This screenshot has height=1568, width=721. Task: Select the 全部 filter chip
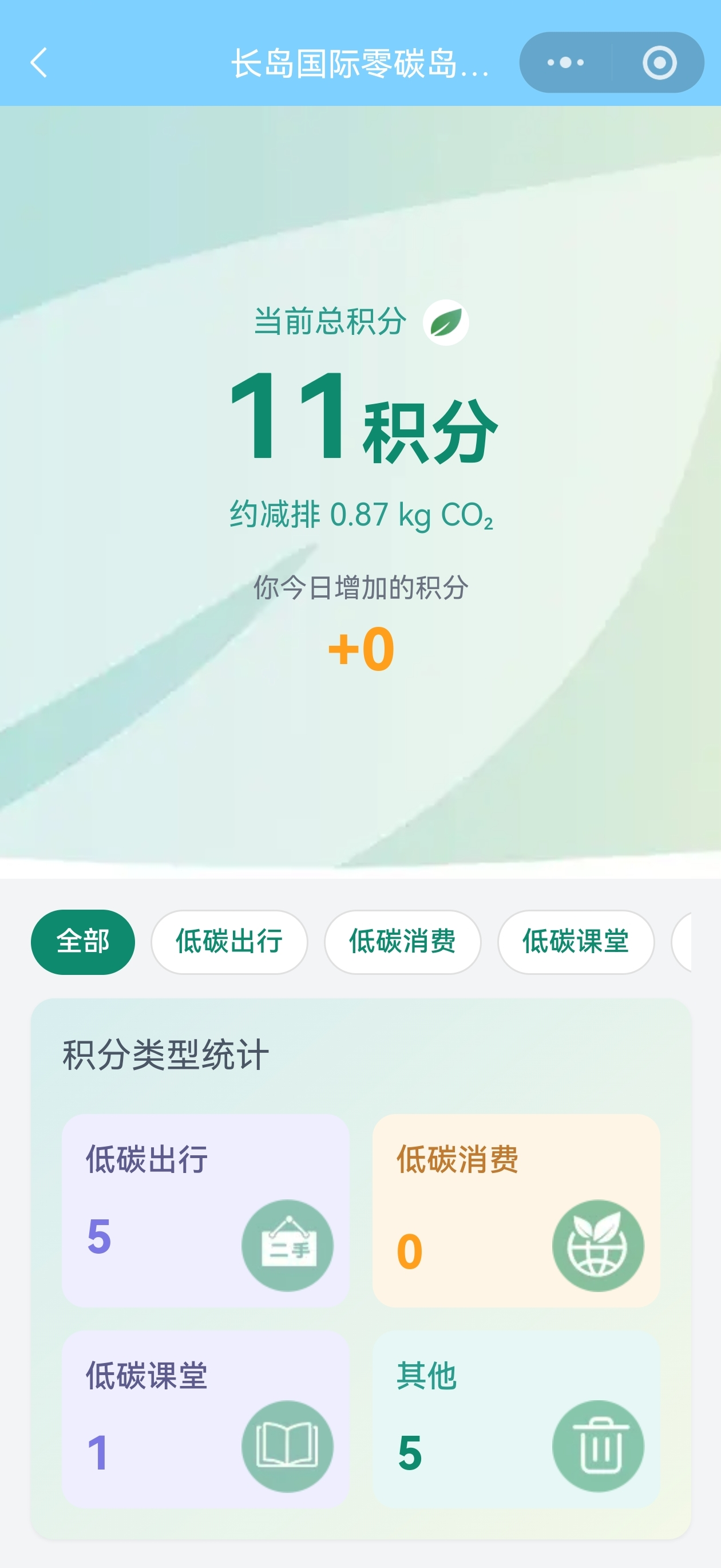point(83,942)
